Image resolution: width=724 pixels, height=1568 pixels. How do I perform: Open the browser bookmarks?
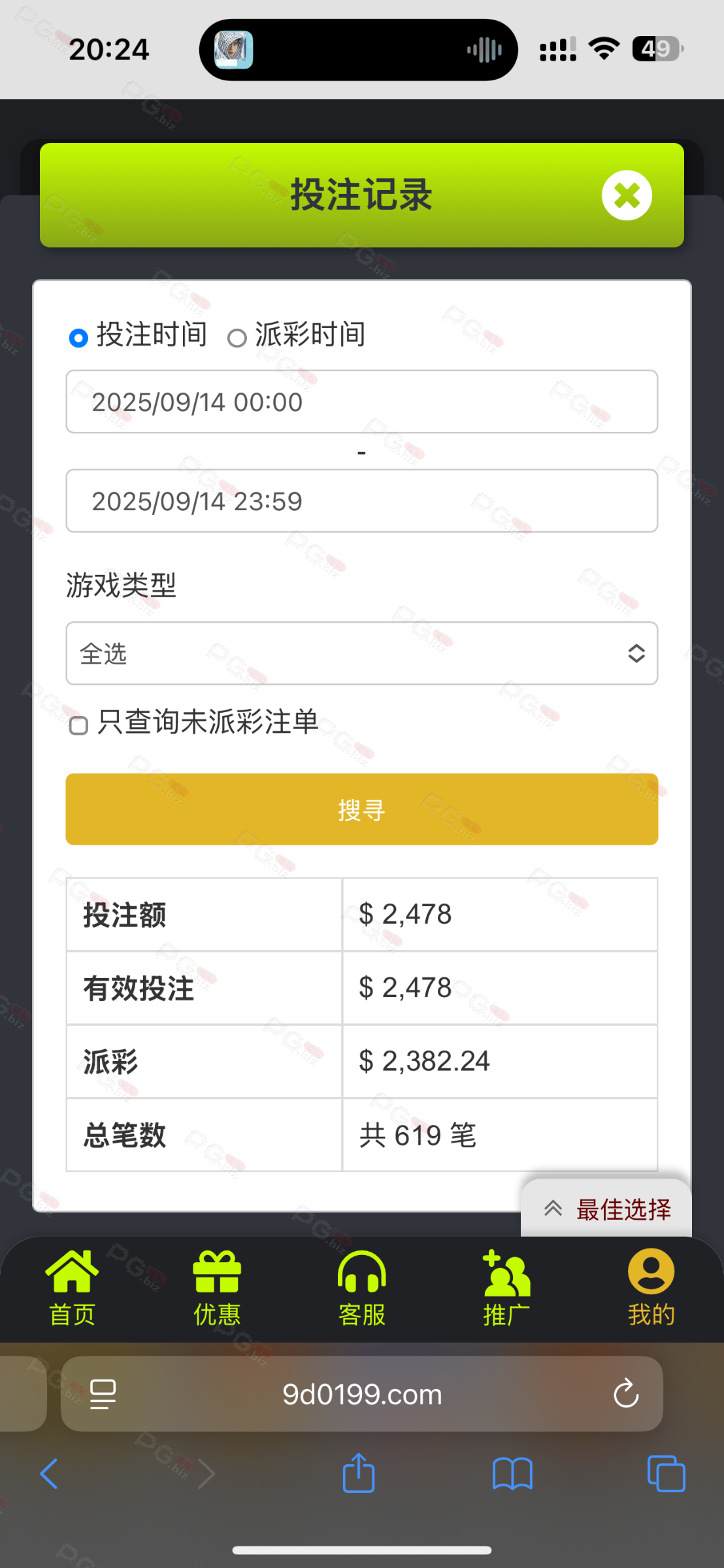point(512,1473)
